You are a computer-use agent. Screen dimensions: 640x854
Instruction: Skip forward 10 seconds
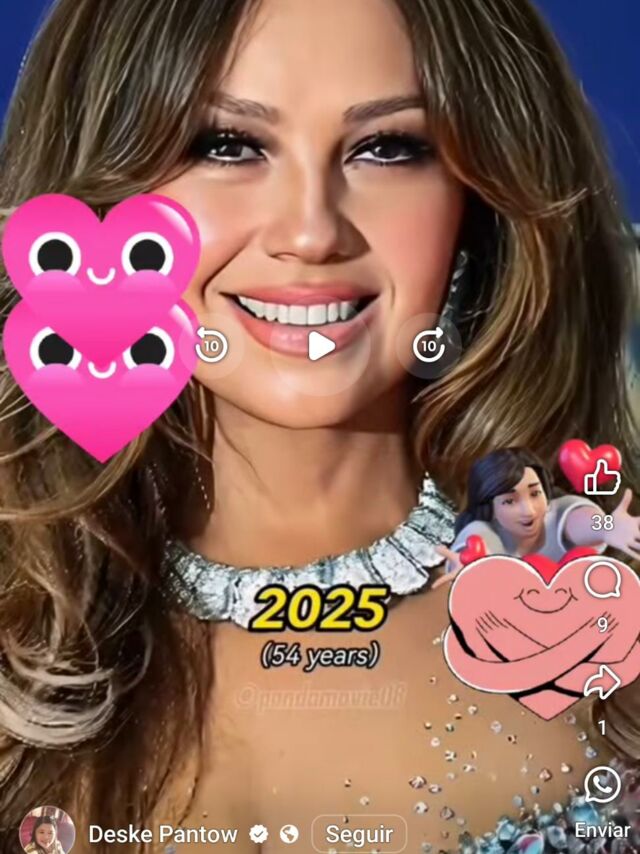pyautogui.click(x=429, y=347)
